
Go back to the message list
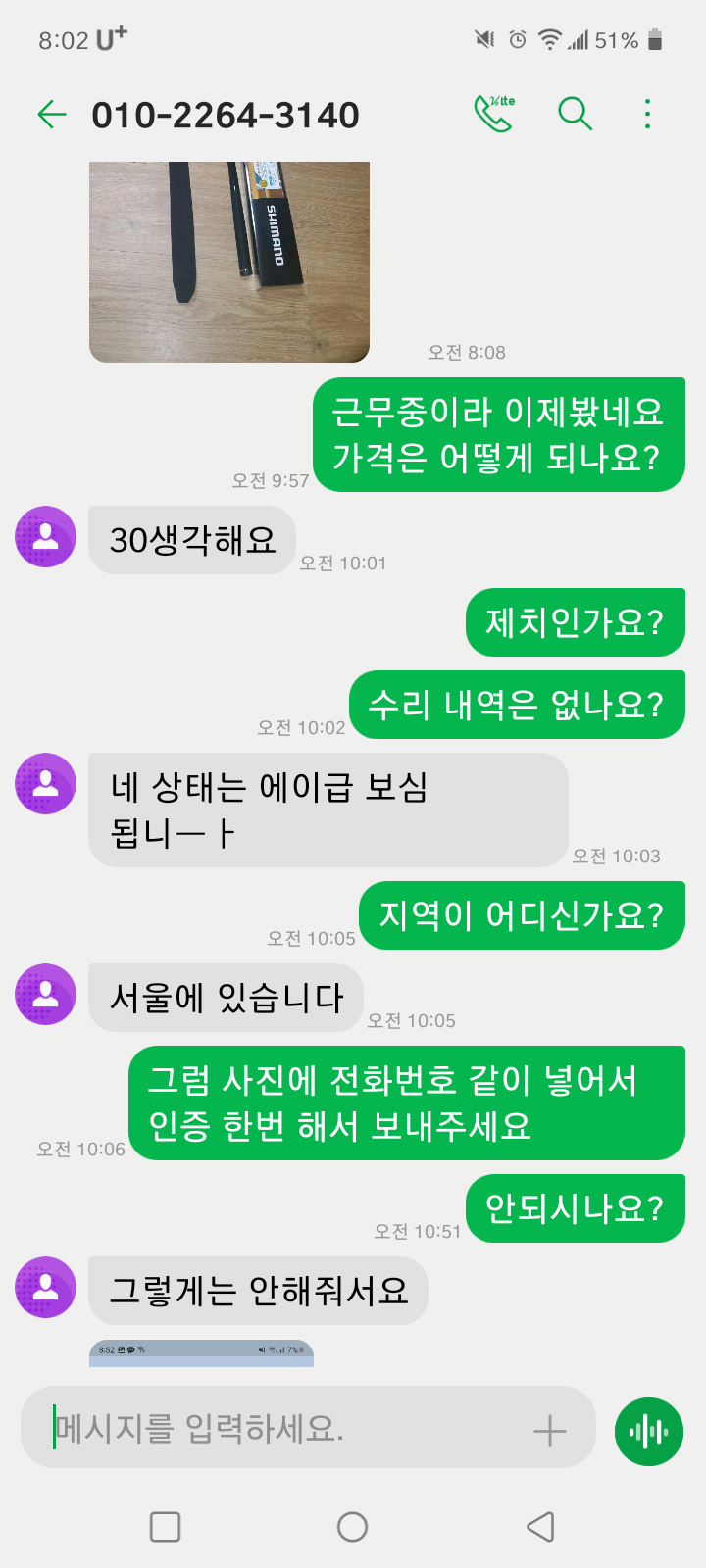tap(51, 115)
